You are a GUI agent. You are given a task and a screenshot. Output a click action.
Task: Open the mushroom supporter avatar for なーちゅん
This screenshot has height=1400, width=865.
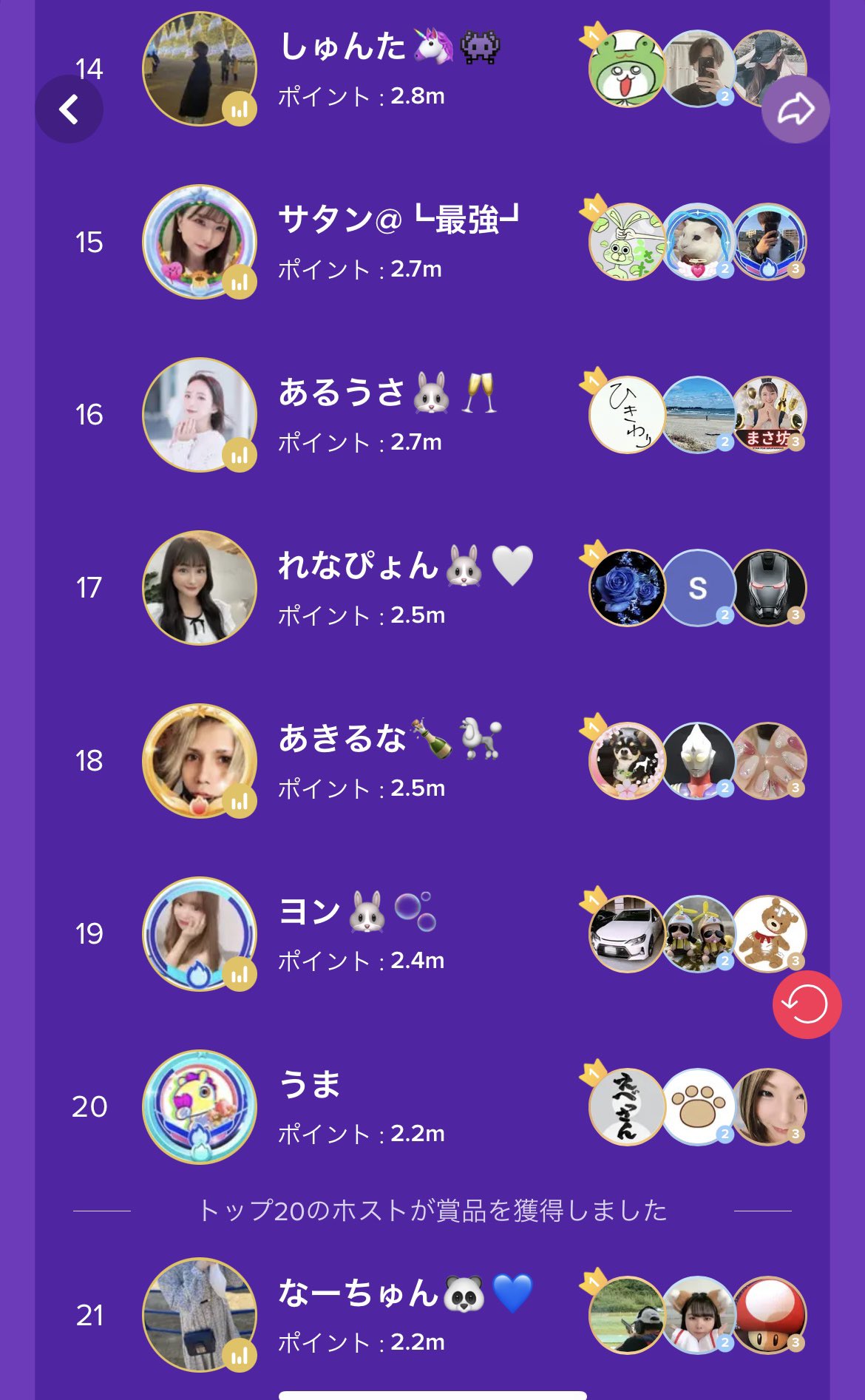769,1315
